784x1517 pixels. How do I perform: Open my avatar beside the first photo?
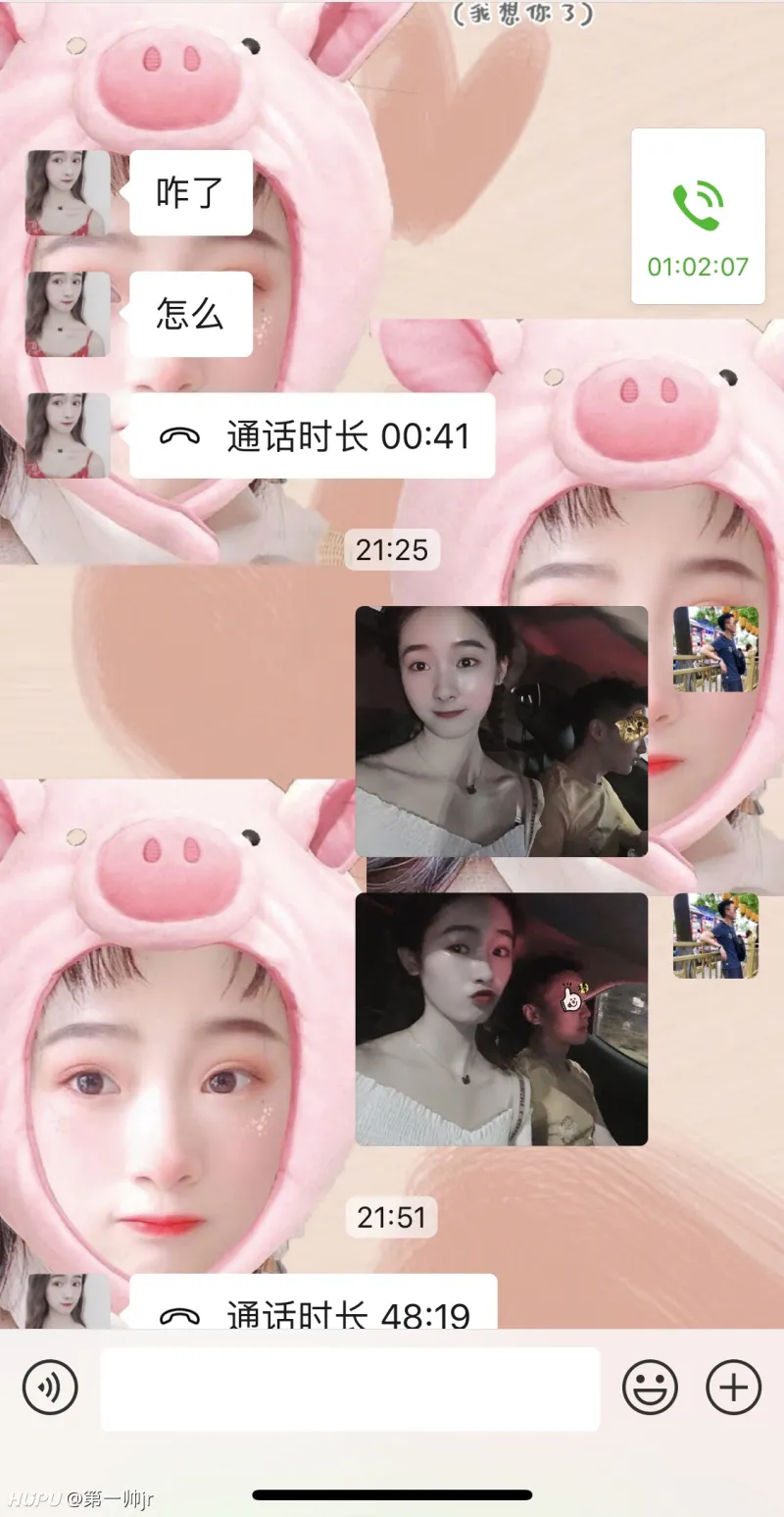715,649
